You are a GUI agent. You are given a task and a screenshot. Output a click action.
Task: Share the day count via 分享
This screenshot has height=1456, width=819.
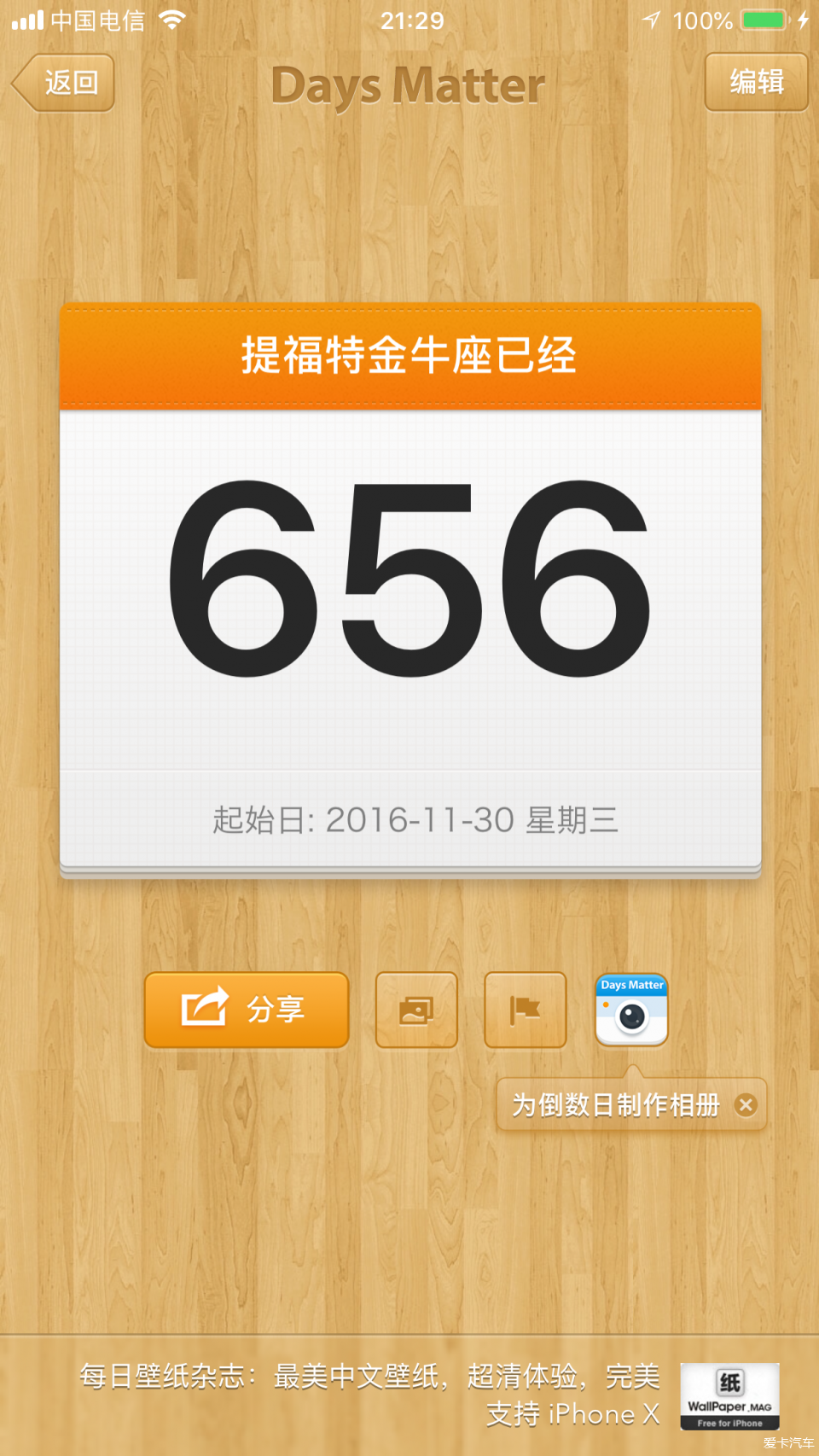pos(247,1010)
